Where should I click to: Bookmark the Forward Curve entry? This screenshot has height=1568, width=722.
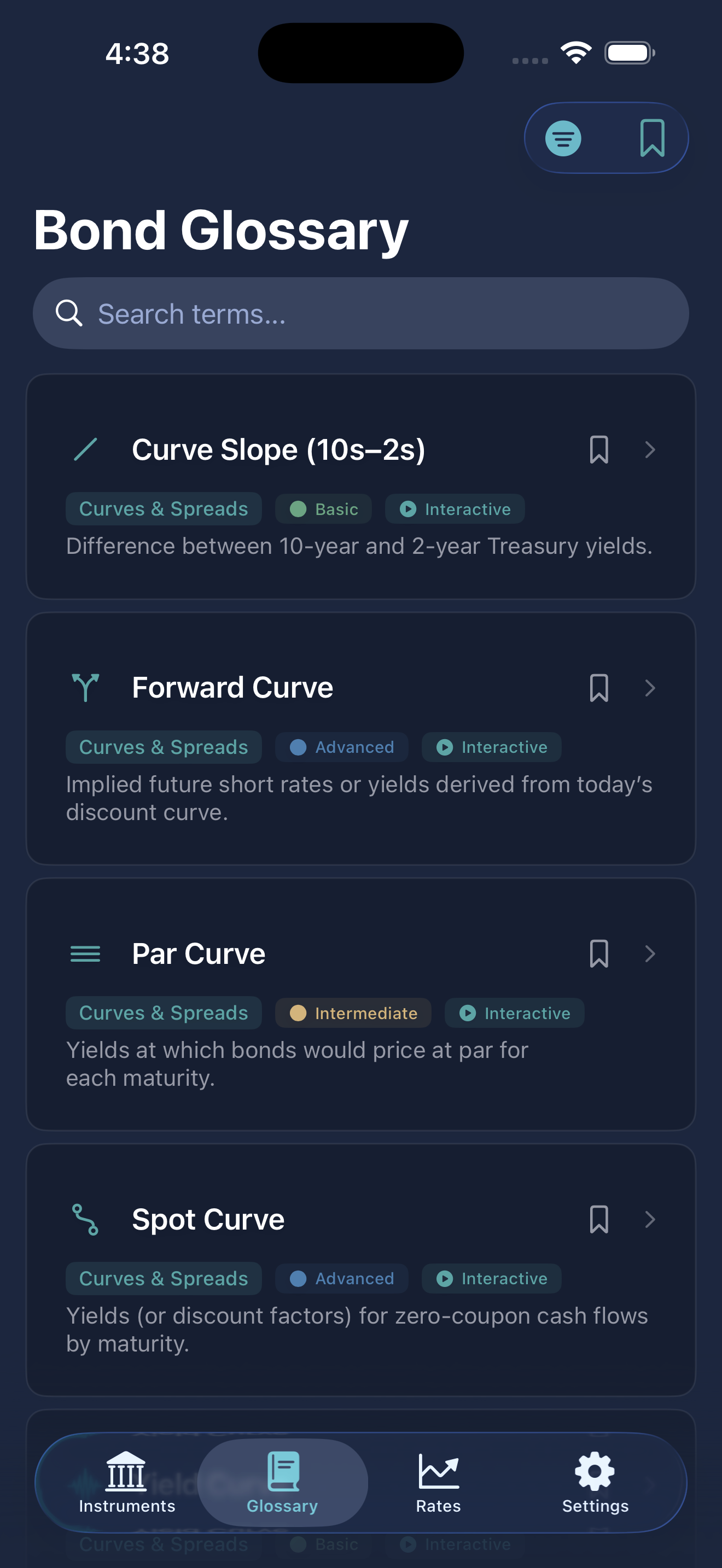click(x=599, y=687)
